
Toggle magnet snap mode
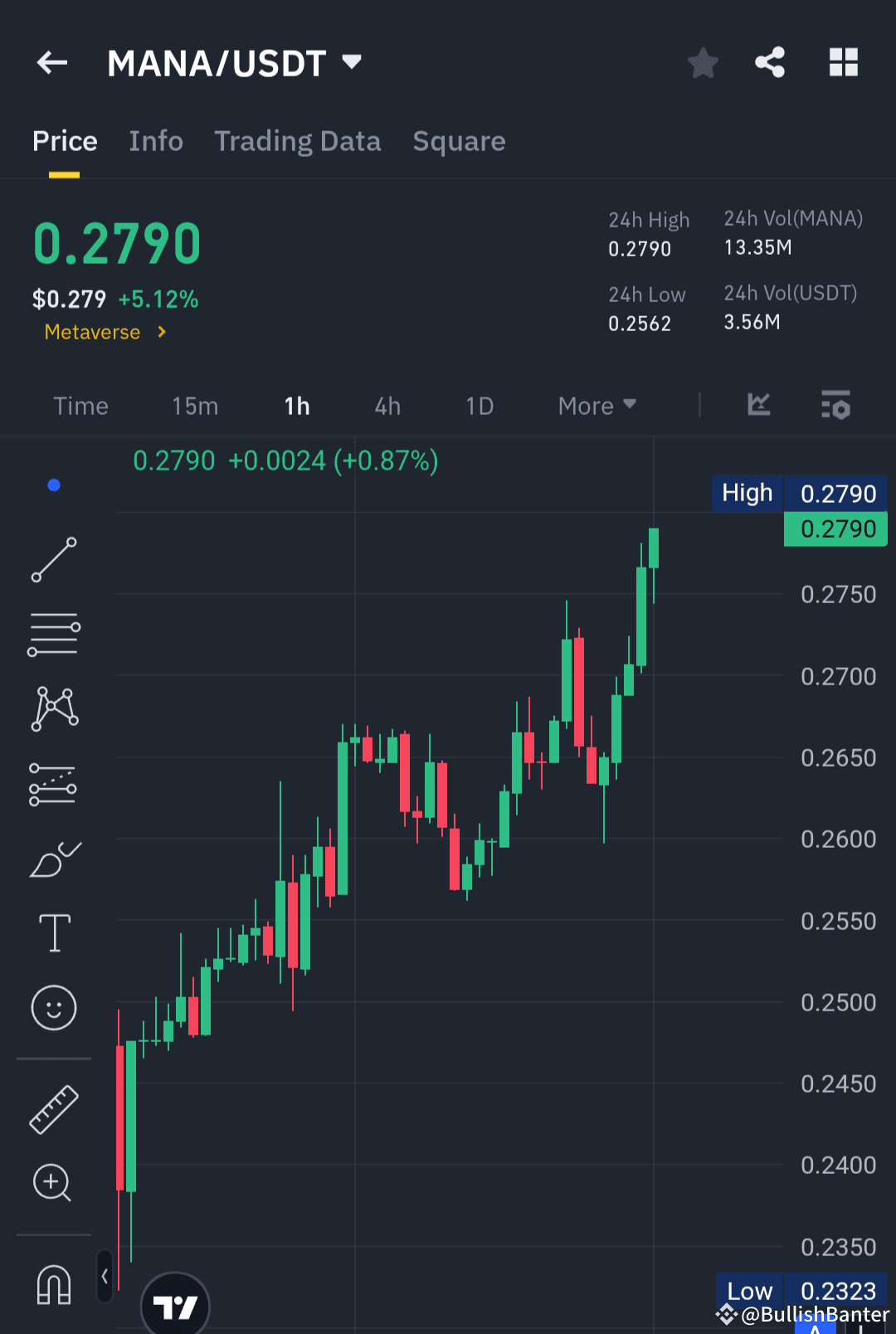click(53, 1284)
